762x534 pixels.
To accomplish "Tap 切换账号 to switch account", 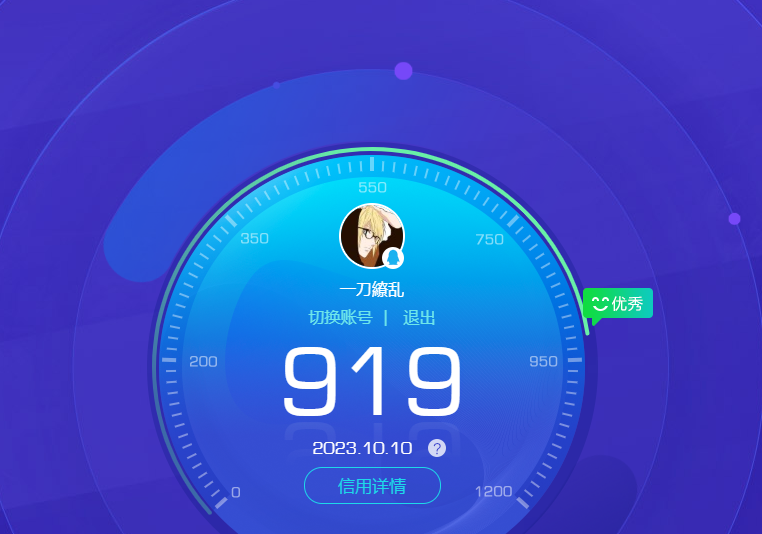I will (340, 318).
